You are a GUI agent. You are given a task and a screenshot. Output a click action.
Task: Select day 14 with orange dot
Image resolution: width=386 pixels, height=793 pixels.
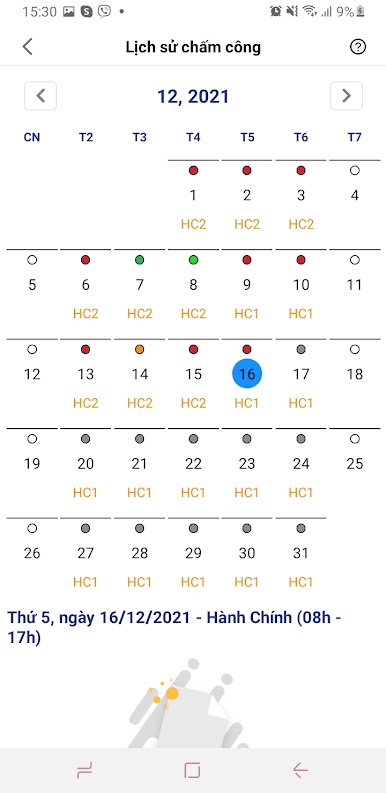point(140,375)
